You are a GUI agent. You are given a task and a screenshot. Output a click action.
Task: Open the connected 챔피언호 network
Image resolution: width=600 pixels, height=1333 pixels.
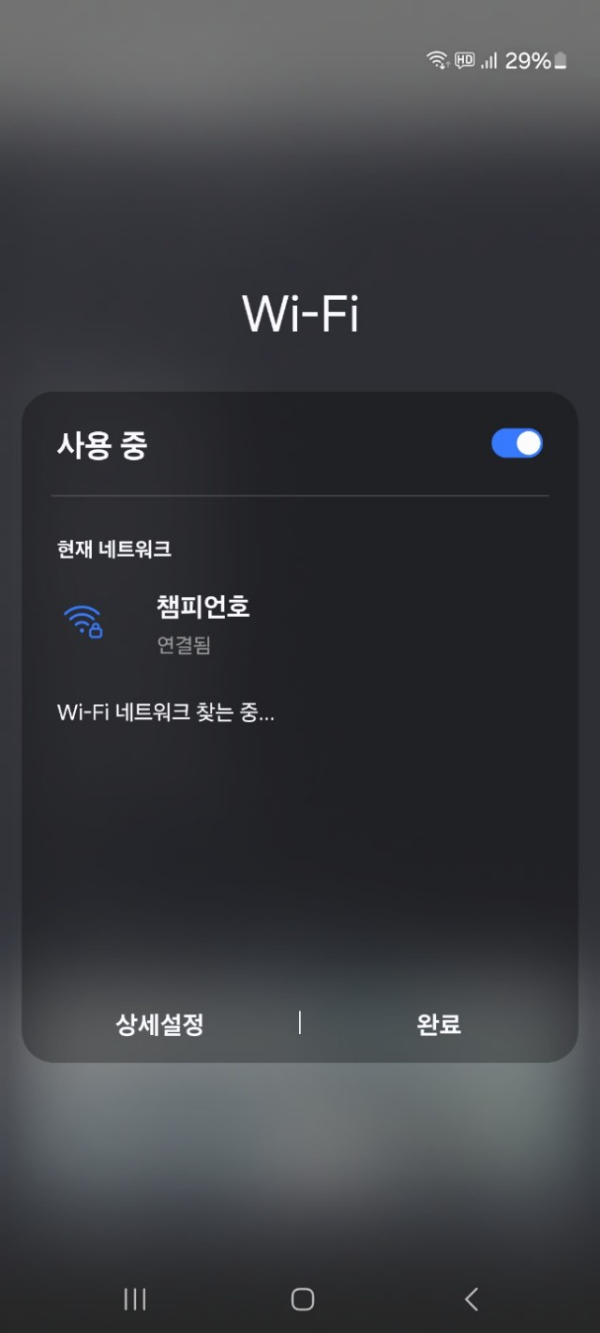point(203,623)
